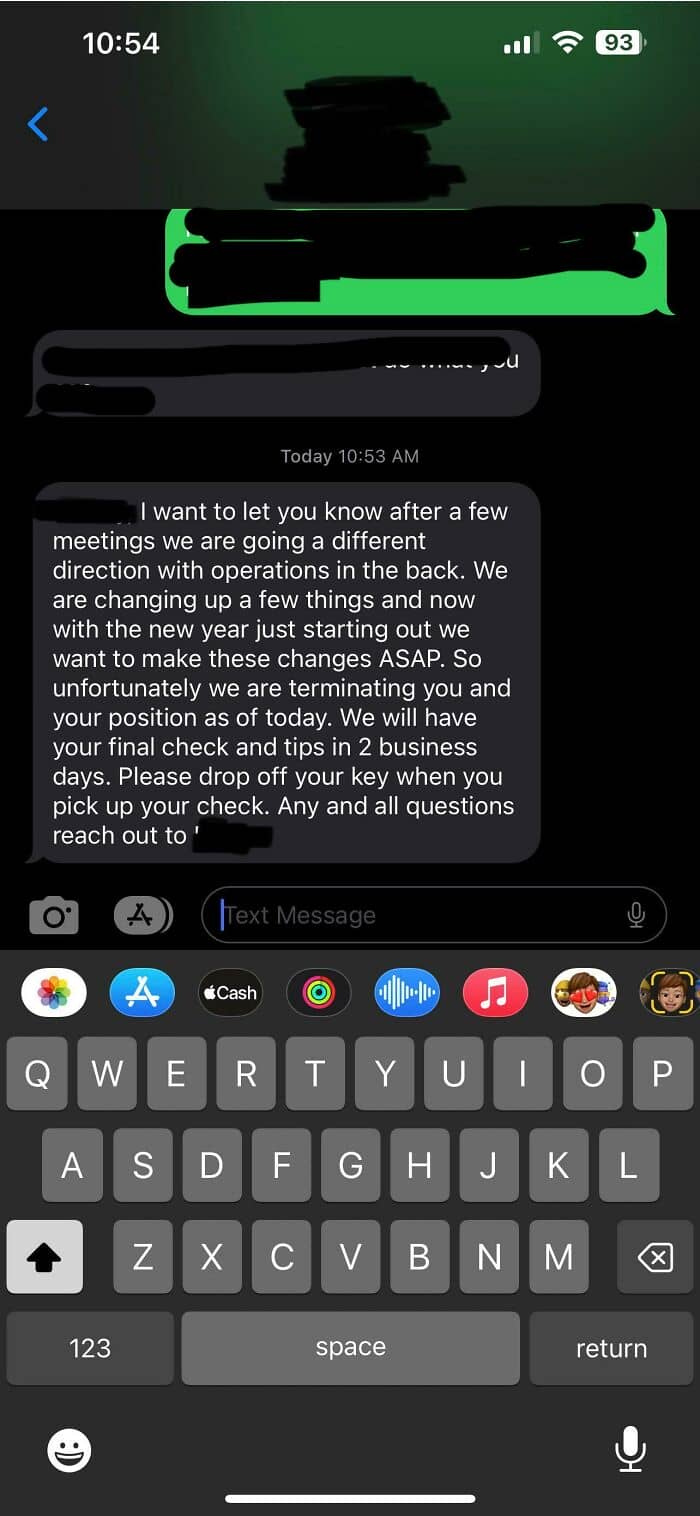Open the Music app in app strip
Image resolution: width=700 pixels, height=1516 pixels.
[x=494, y=993]
